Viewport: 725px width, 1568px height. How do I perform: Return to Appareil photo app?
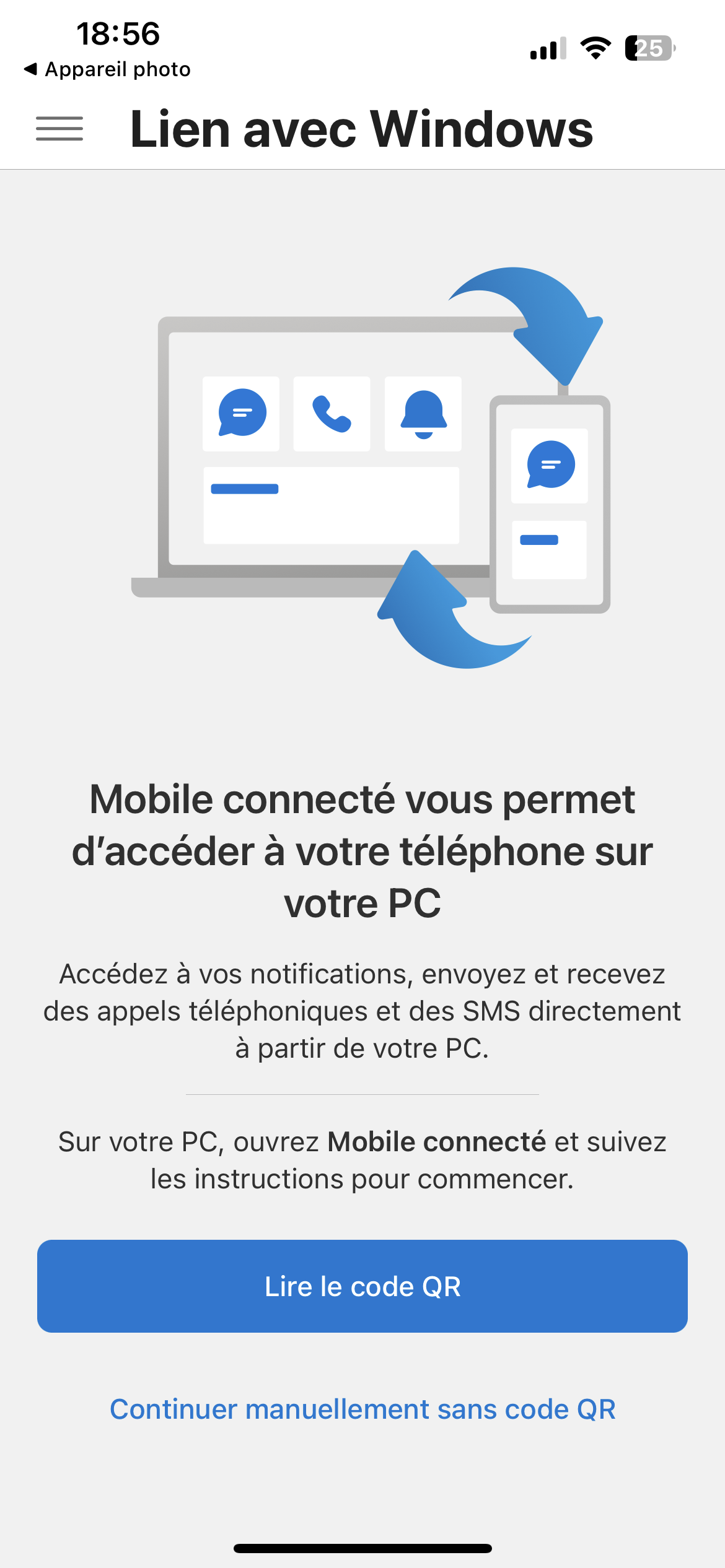pyautogui.click(x=107, y=69)
